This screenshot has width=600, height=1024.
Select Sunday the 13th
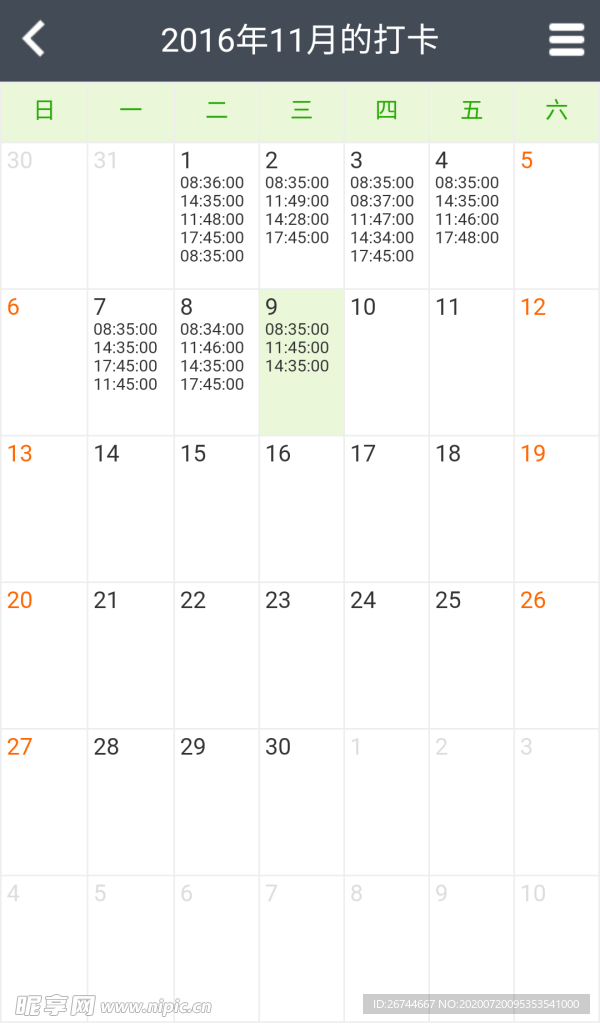(44, 508)
